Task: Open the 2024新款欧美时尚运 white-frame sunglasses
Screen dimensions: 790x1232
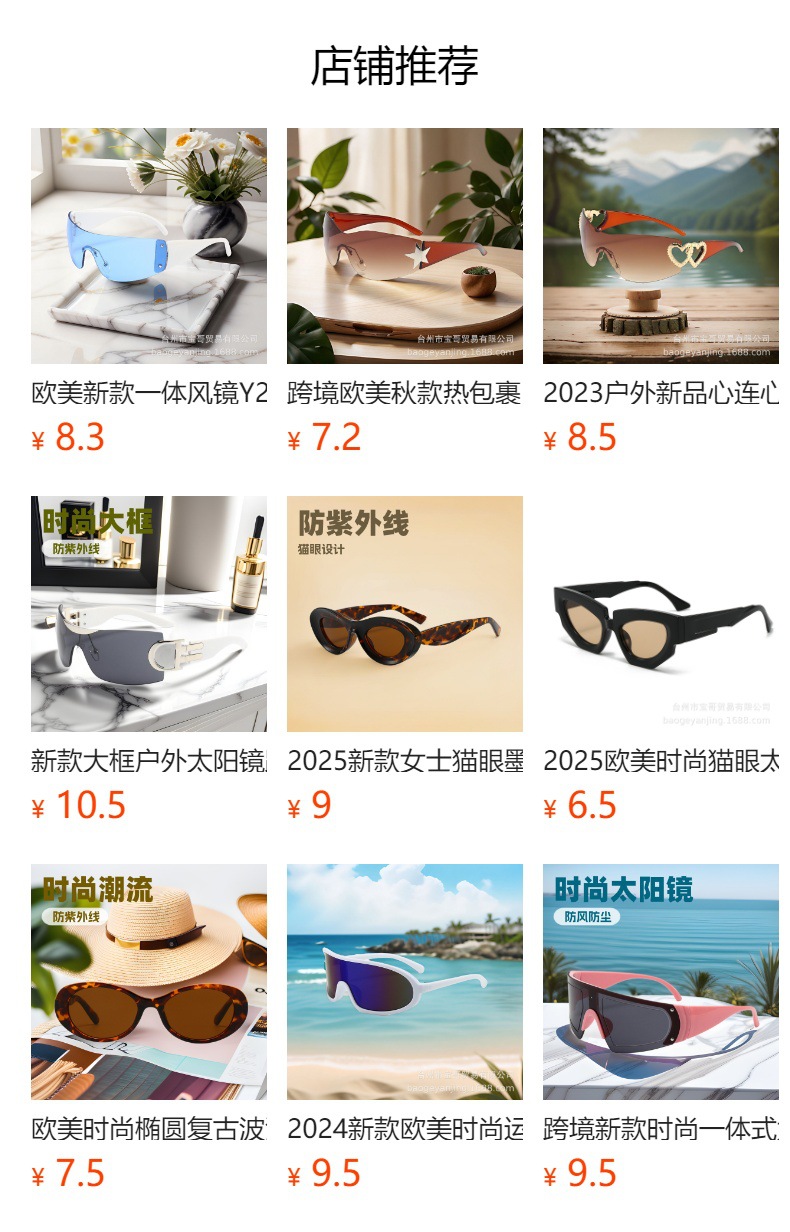Action: coord(405,1028)
